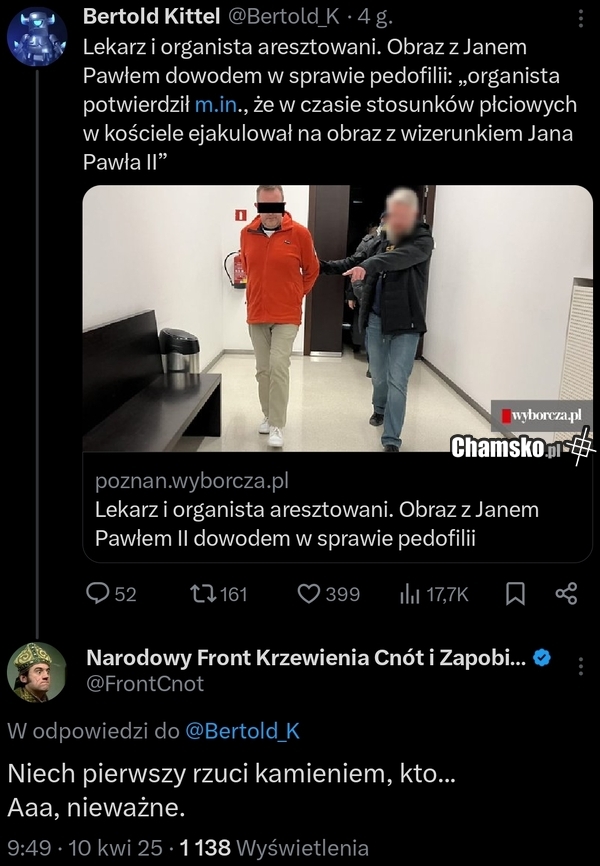Tap the m.in link in the post text
This screenshot has height=866, width=600.
tap(216, 103)
